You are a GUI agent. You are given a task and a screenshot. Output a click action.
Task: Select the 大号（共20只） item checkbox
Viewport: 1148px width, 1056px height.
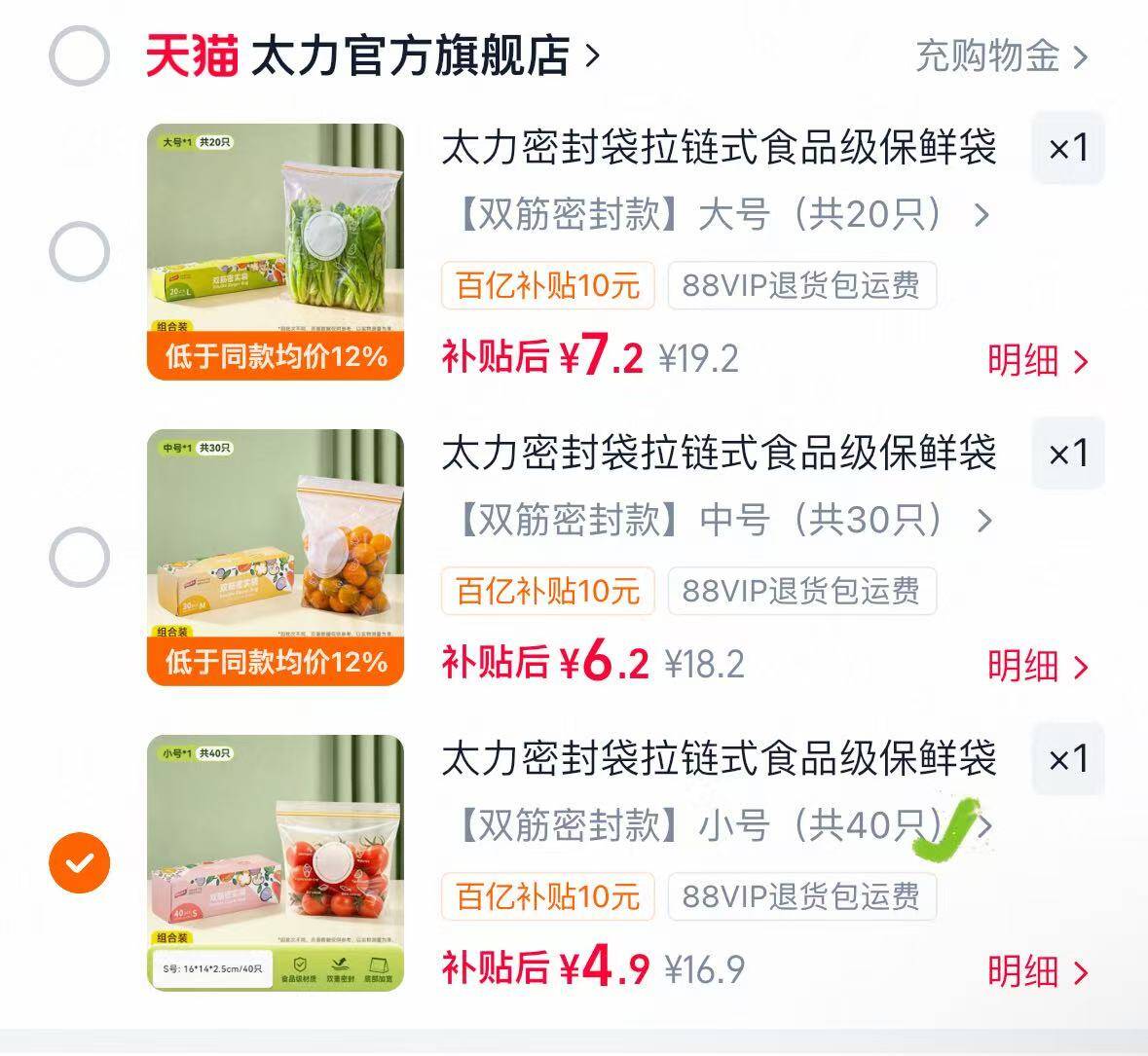click(x=79, y=252)
